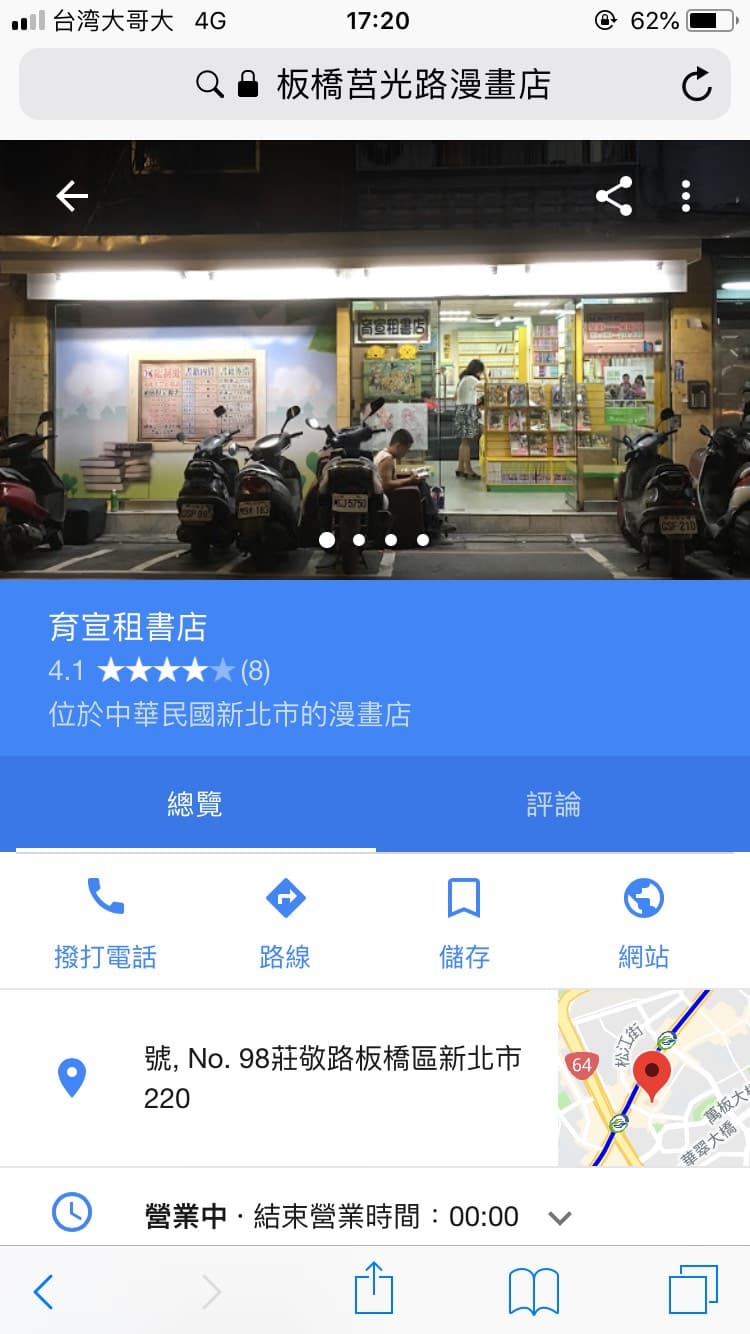Image resolution: width=750 pixels, height=1334 pixels.
Task: Visit the shop's 網站
Action: click(644, 922)
